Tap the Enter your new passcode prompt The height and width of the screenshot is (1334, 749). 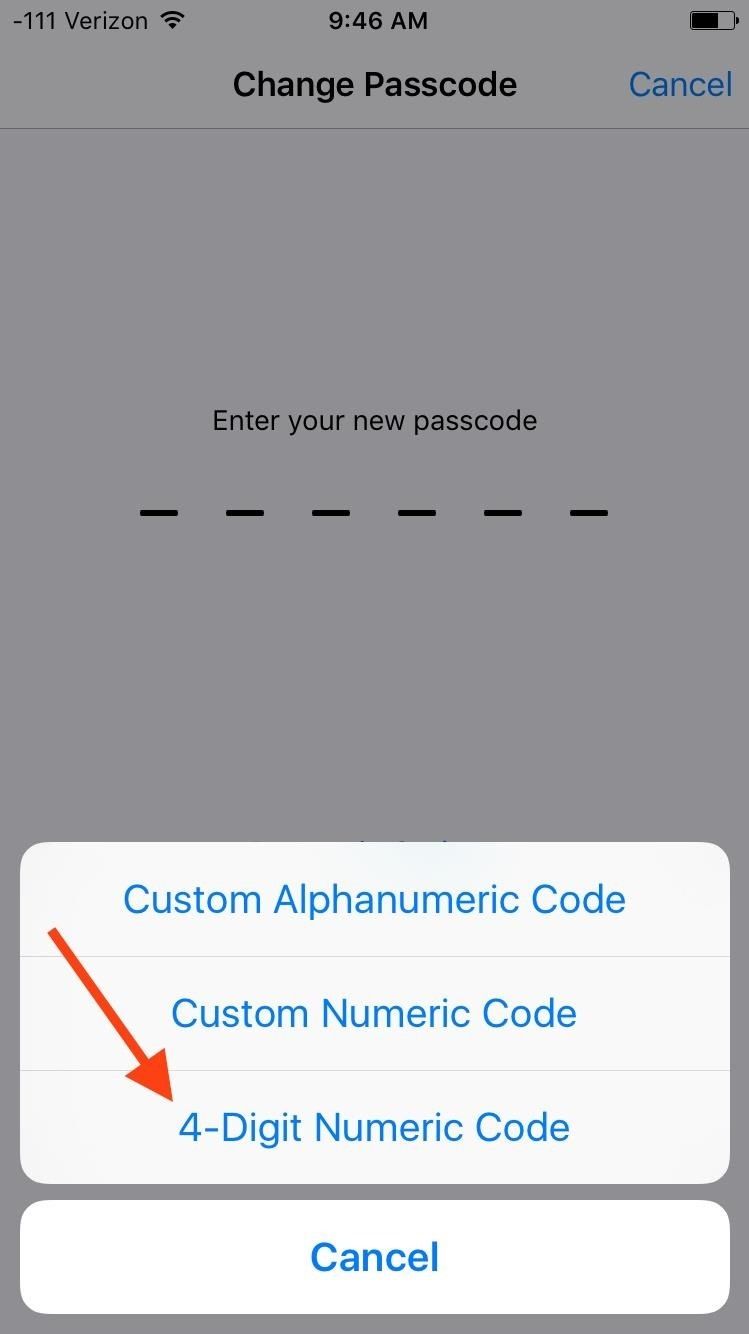(x=374, y=420)
